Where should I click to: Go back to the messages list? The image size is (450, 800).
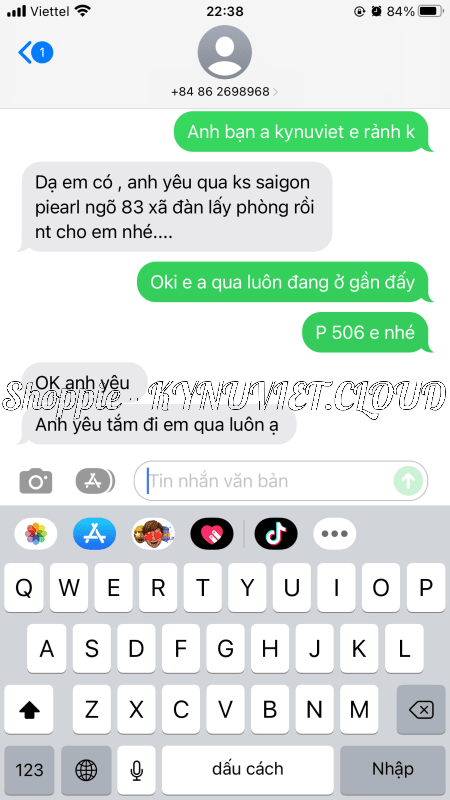click(35, 52)
